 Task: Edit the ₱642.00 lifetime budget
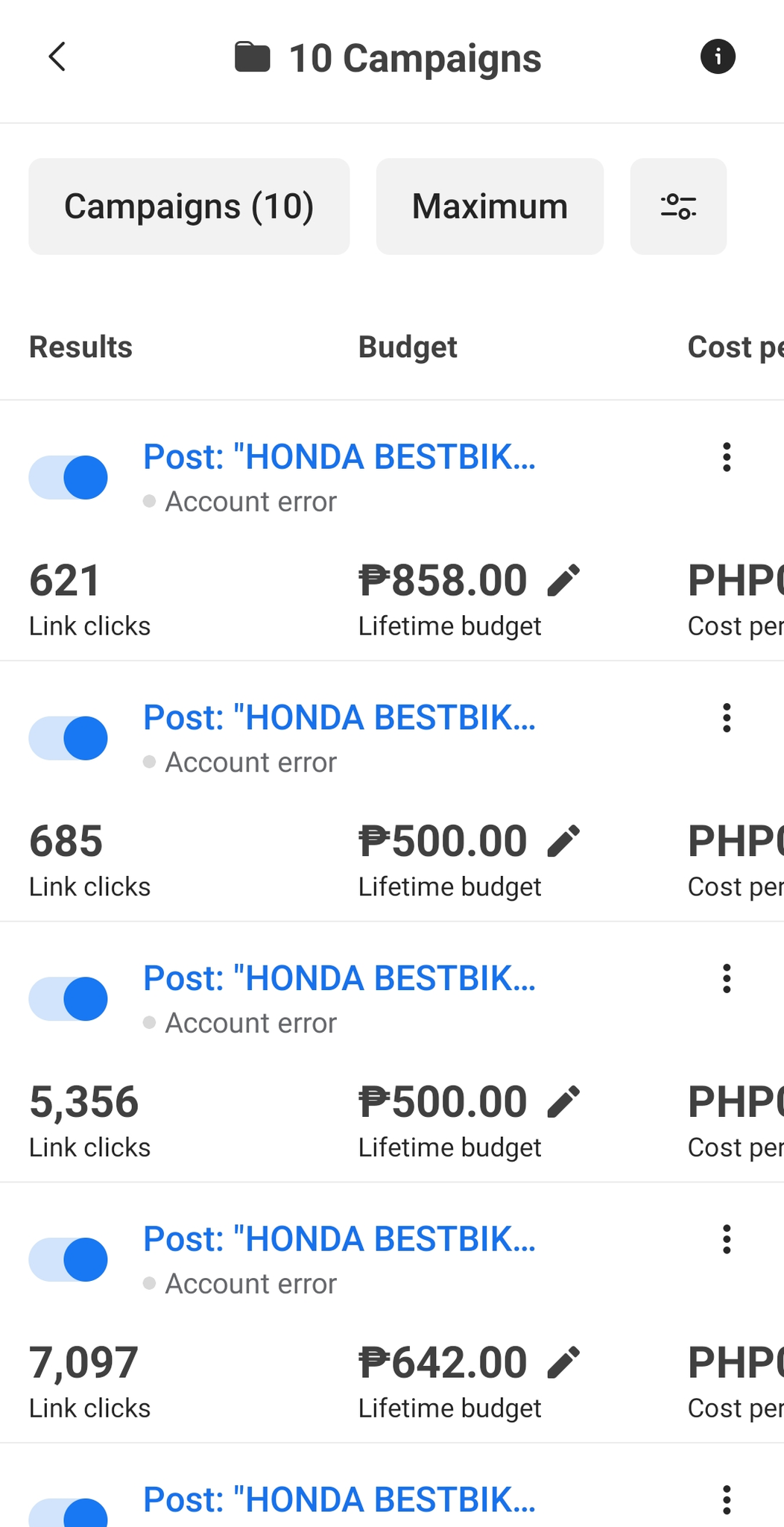click(x=563, y=1363)
